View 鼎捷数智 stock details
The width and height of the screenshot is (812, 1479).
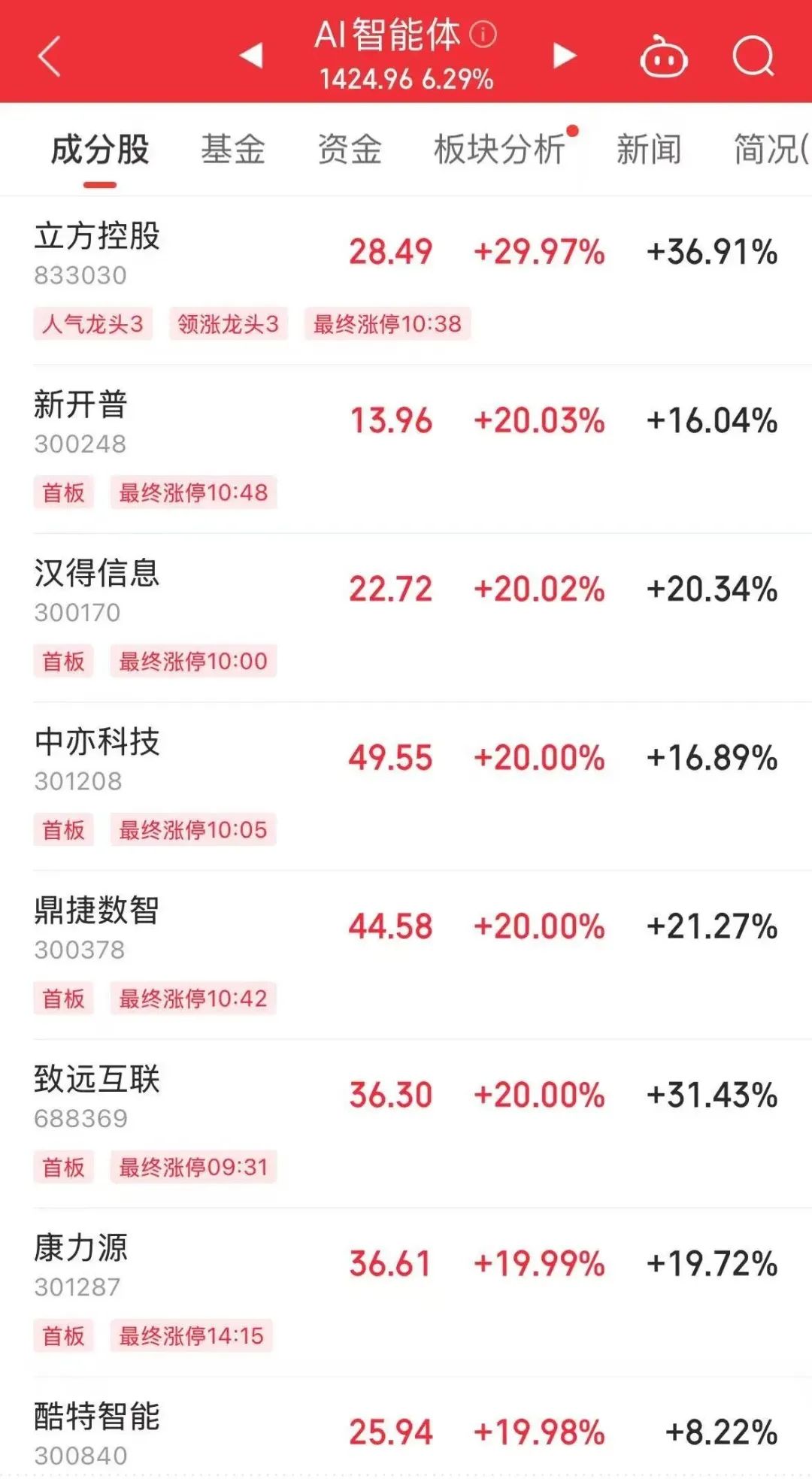(x=98, y=926)
